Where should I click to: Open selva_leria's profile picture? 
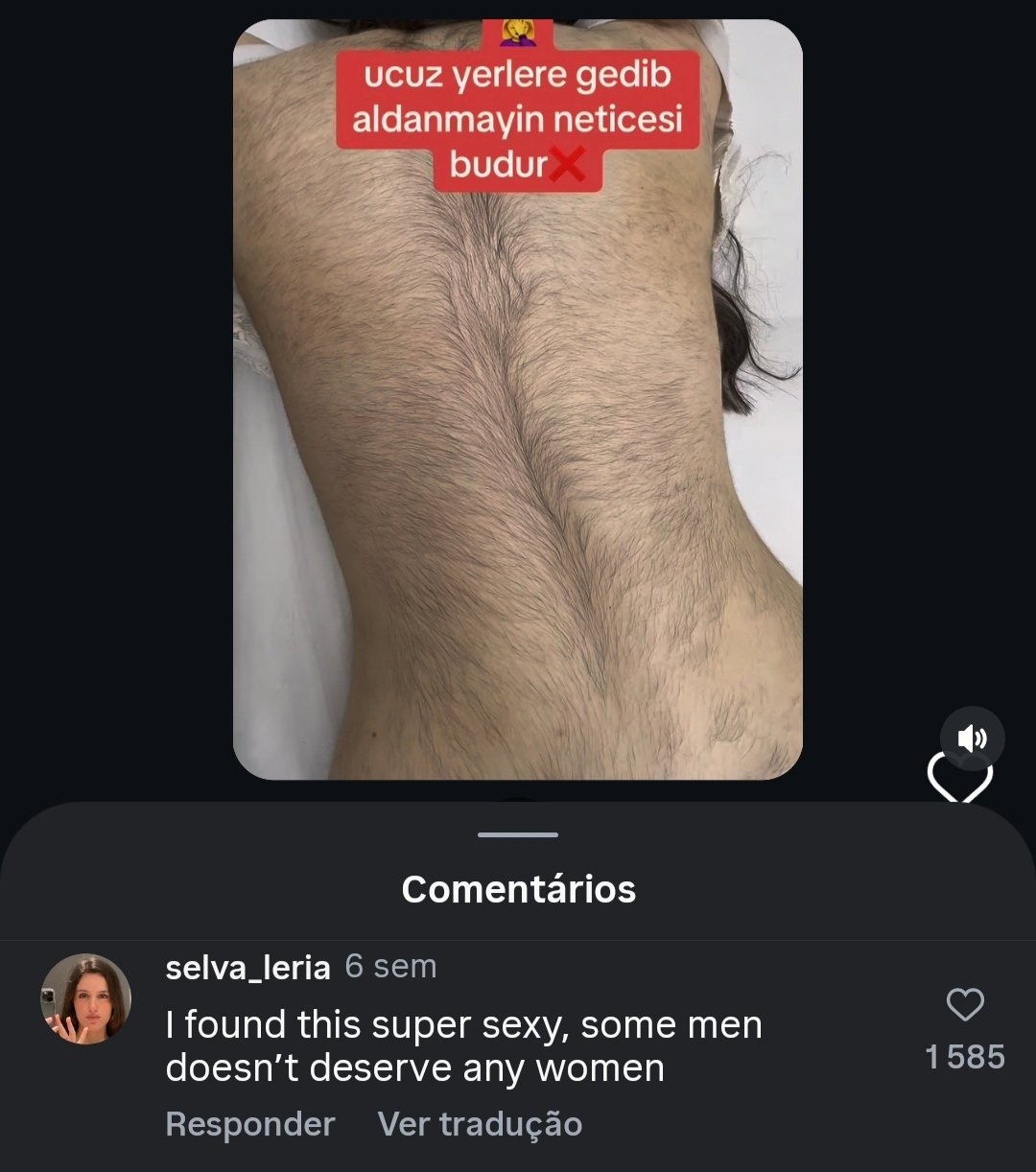click(x=85, y=998)
